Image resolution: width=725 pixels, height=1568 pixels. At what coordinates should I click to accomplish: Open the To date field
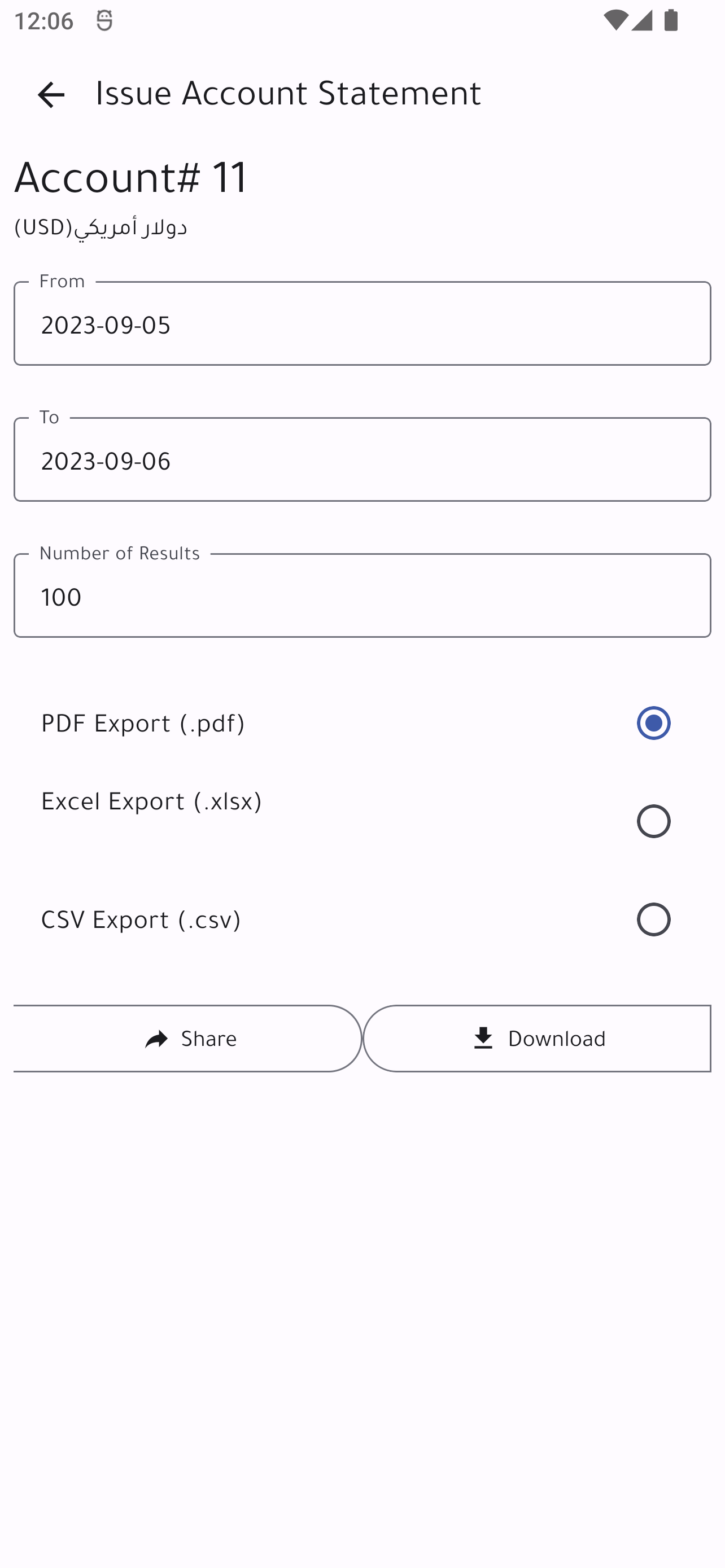(362, 460)
